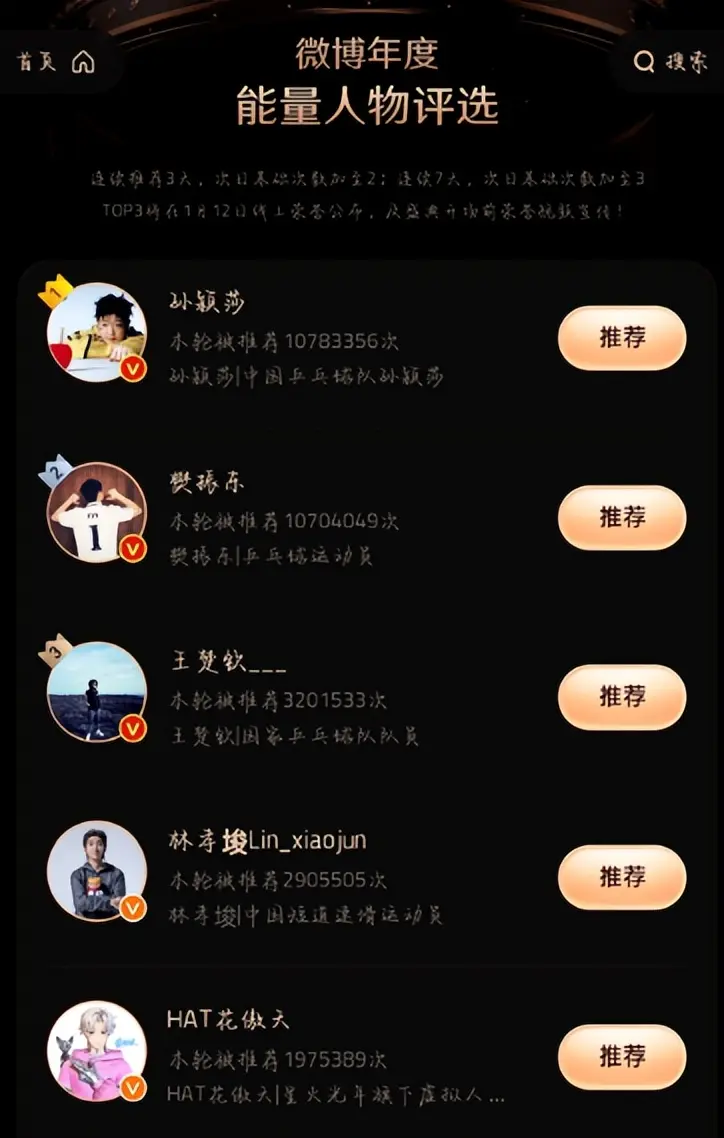Open 孙颖莎's profile avatar

coord(96,333)
